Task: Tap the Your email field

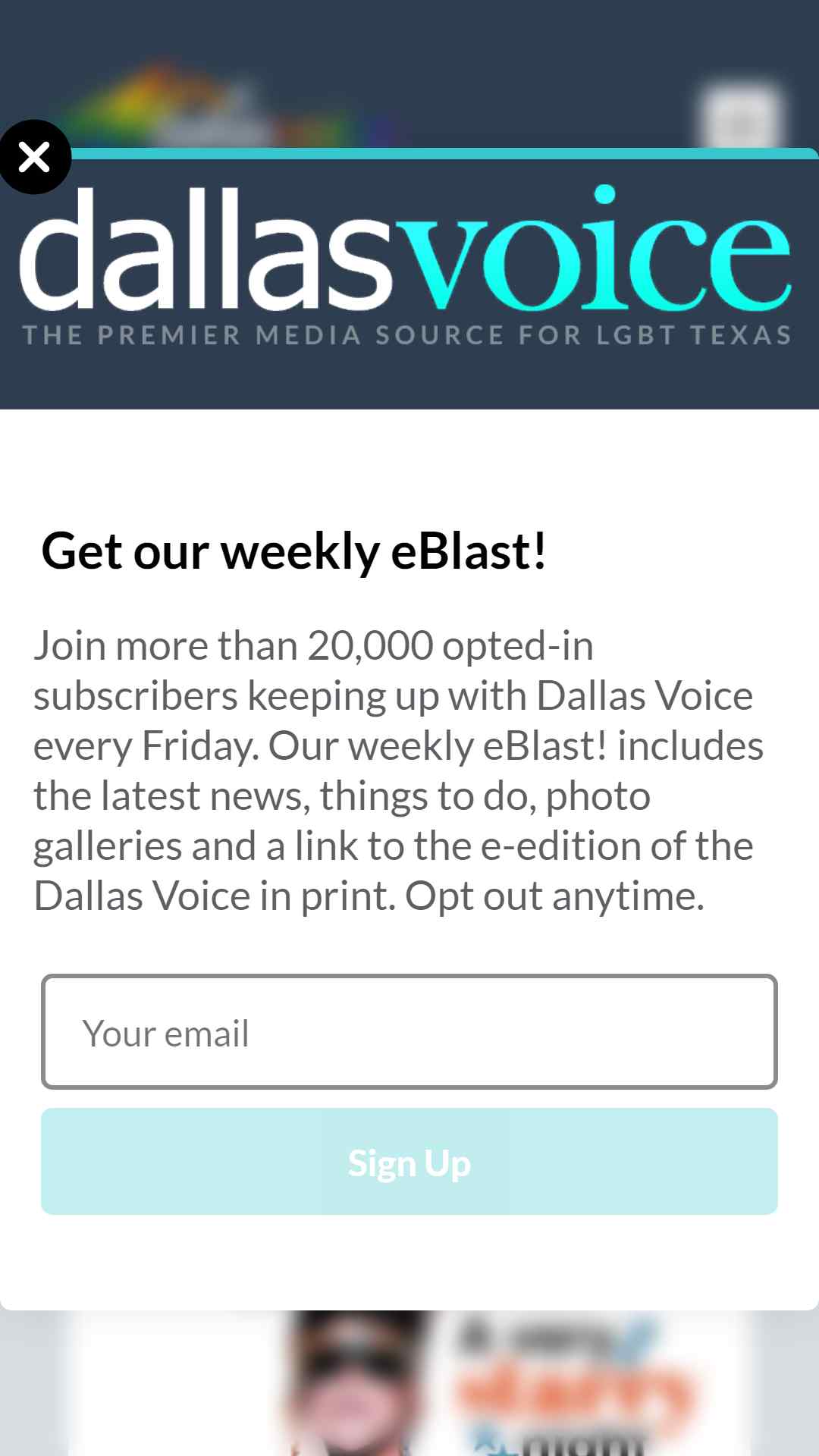Action: [x=409, y=1031]
